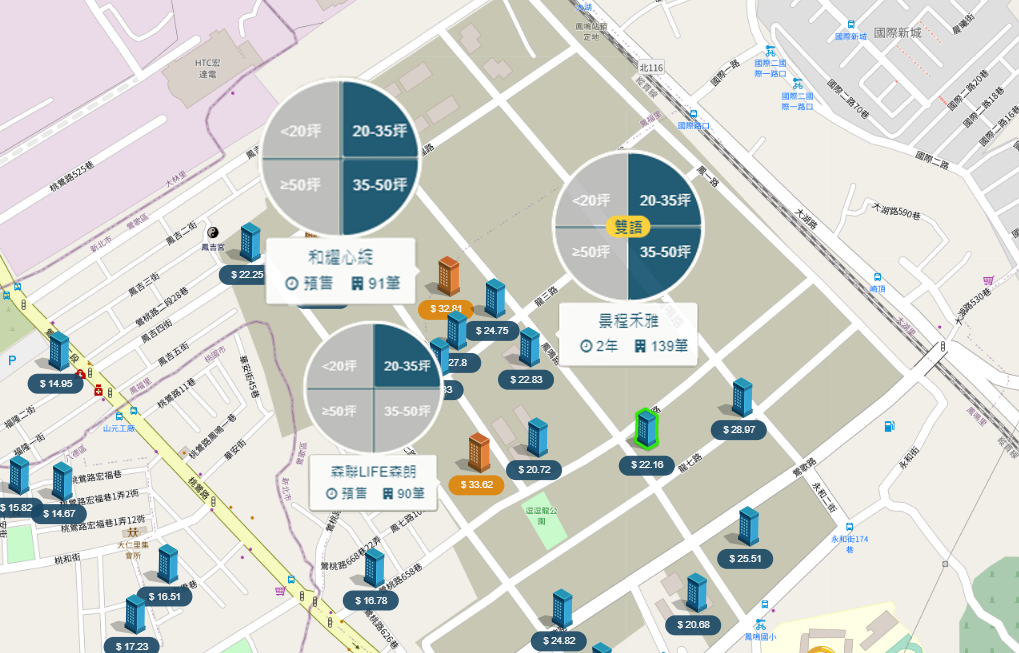The width and height of the screenshot is (1019, 653).
Task: Tap the $20.72 building marker
Action: (x=537, y=438)
